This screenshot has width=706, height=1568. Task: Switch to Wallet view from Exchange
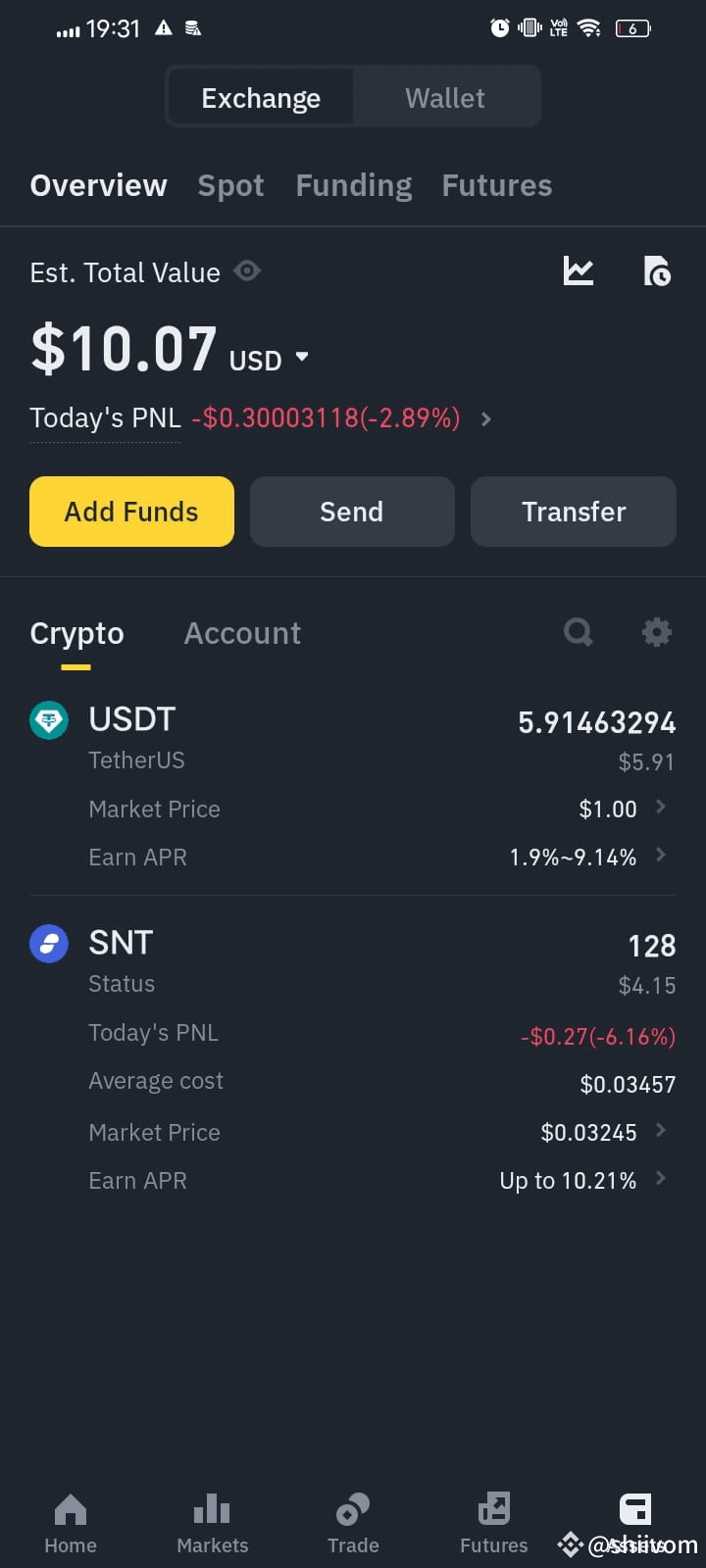point(444,97)
